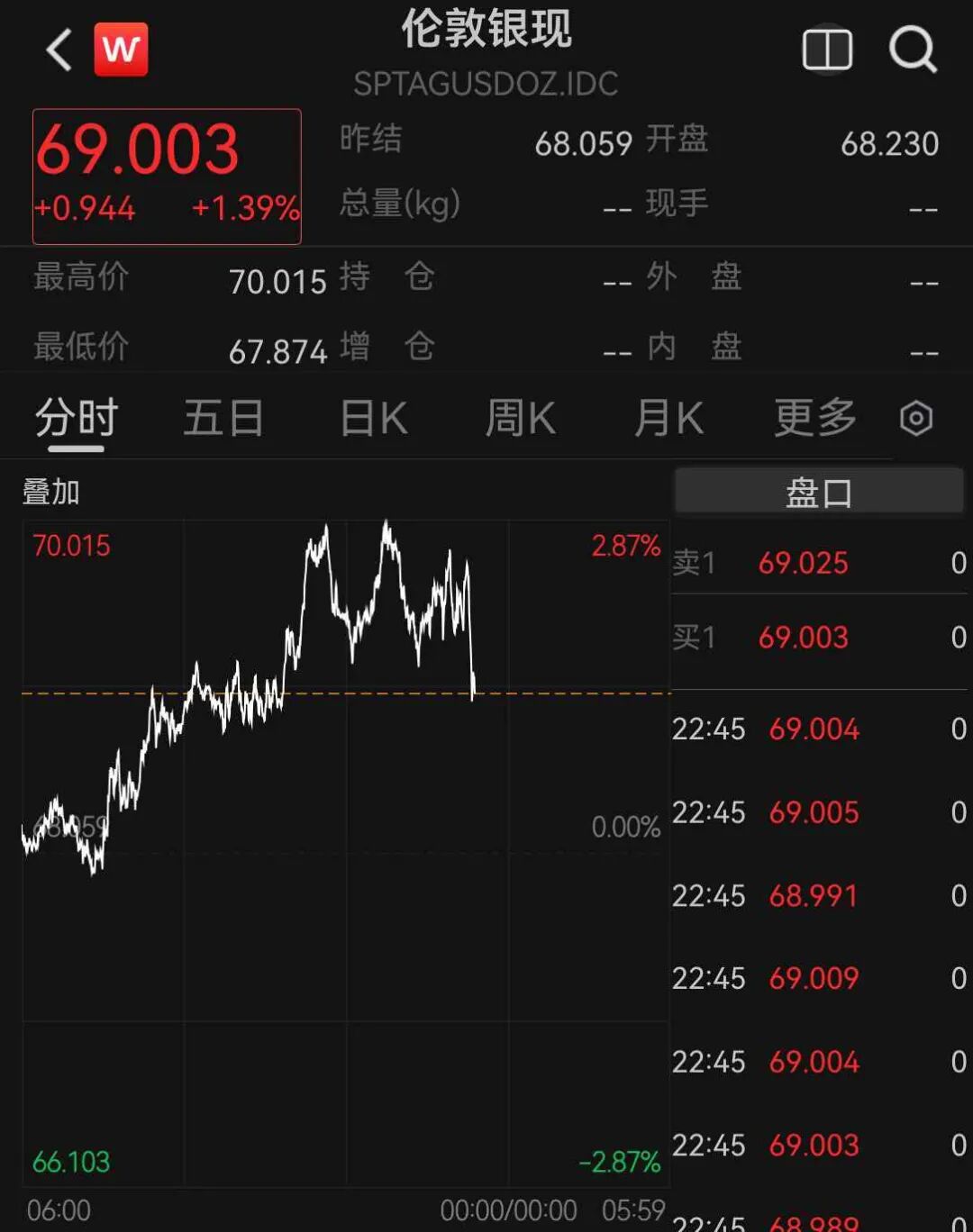This screenshot has height=1232, width=973.
Task: Select the 盘口 panel button
Action: [819, 491]
